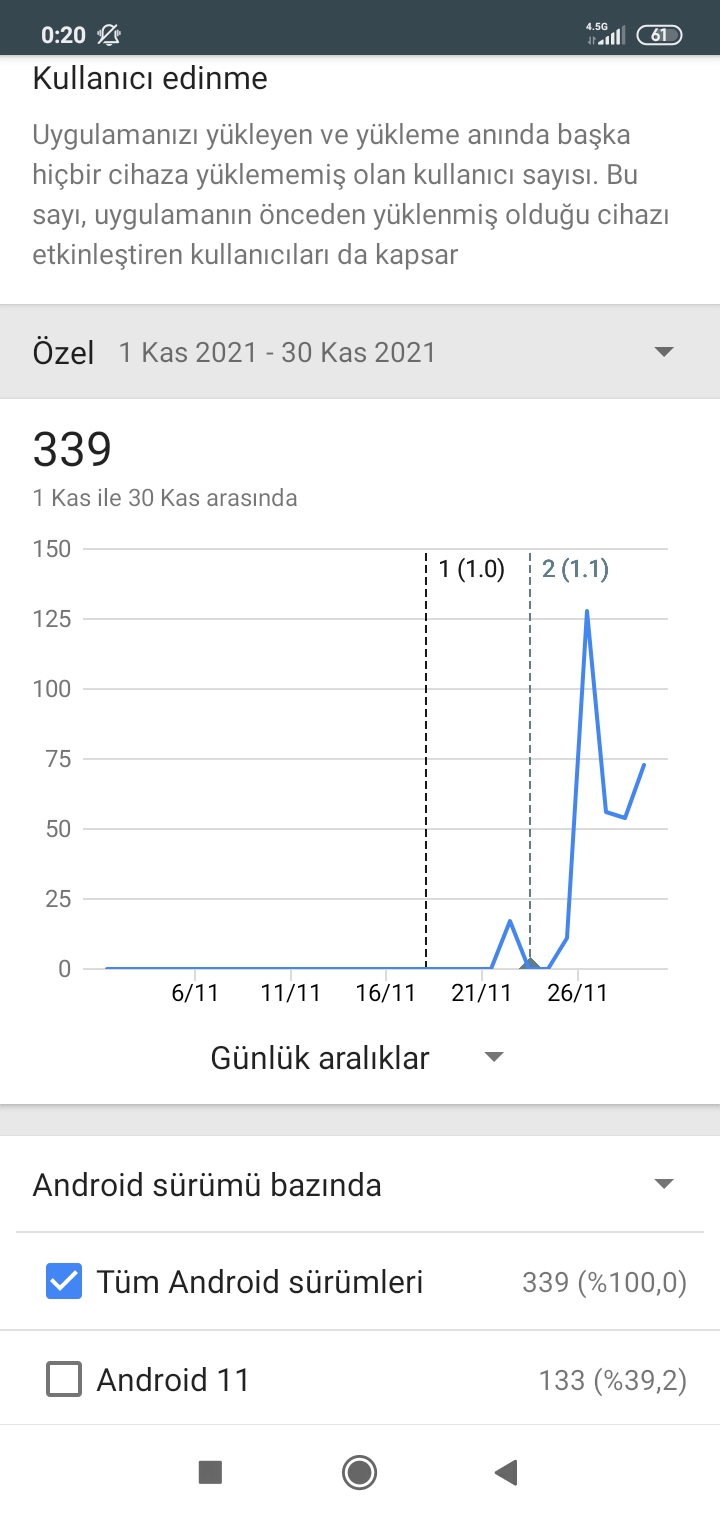Image resolution: width=720 pixels, height=1520 pixels.
Task: Go back with system back button
Action: 506,1471
